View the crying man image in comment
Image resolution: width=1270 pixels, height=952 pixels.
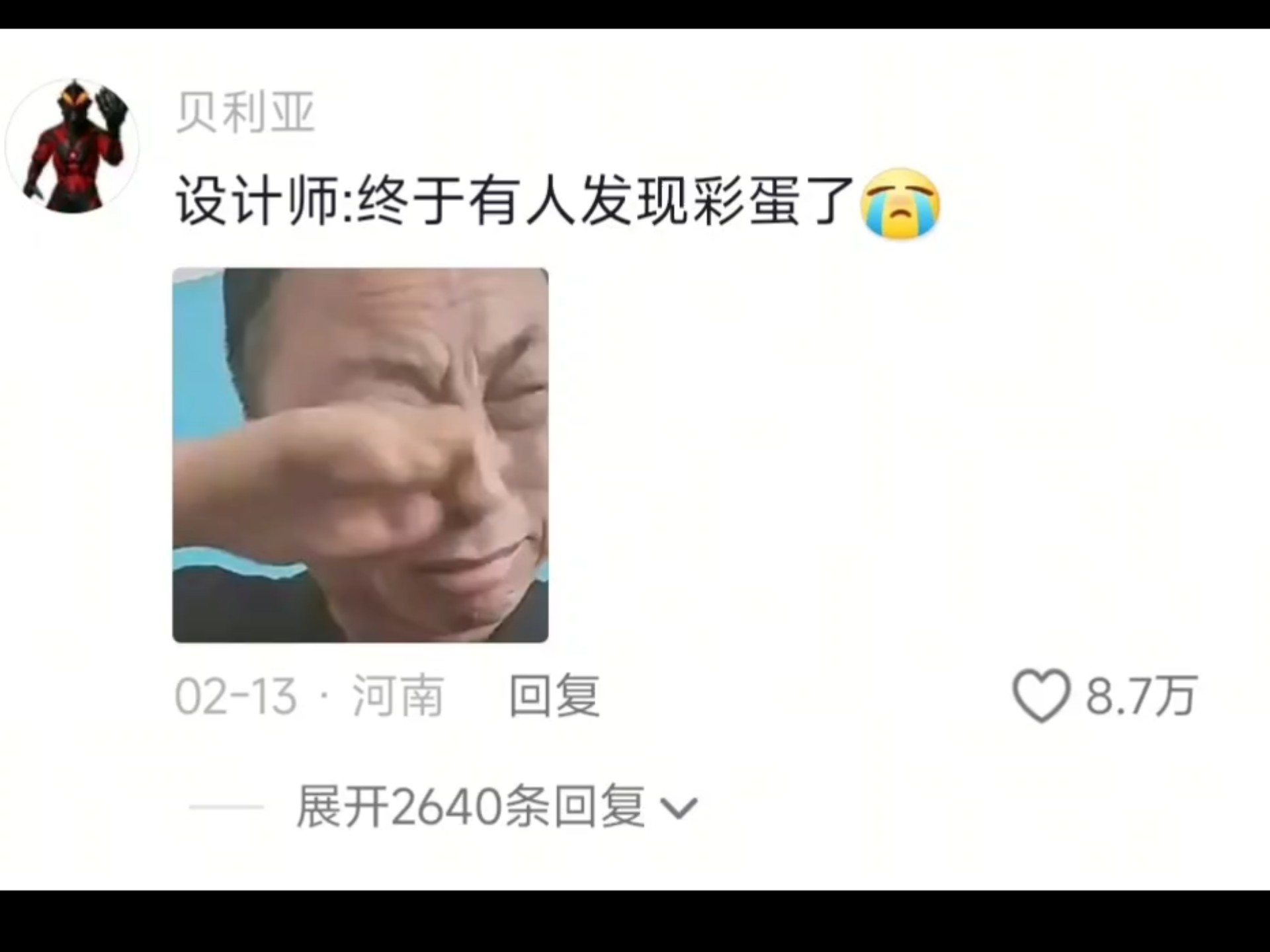[x=360, y=455]
